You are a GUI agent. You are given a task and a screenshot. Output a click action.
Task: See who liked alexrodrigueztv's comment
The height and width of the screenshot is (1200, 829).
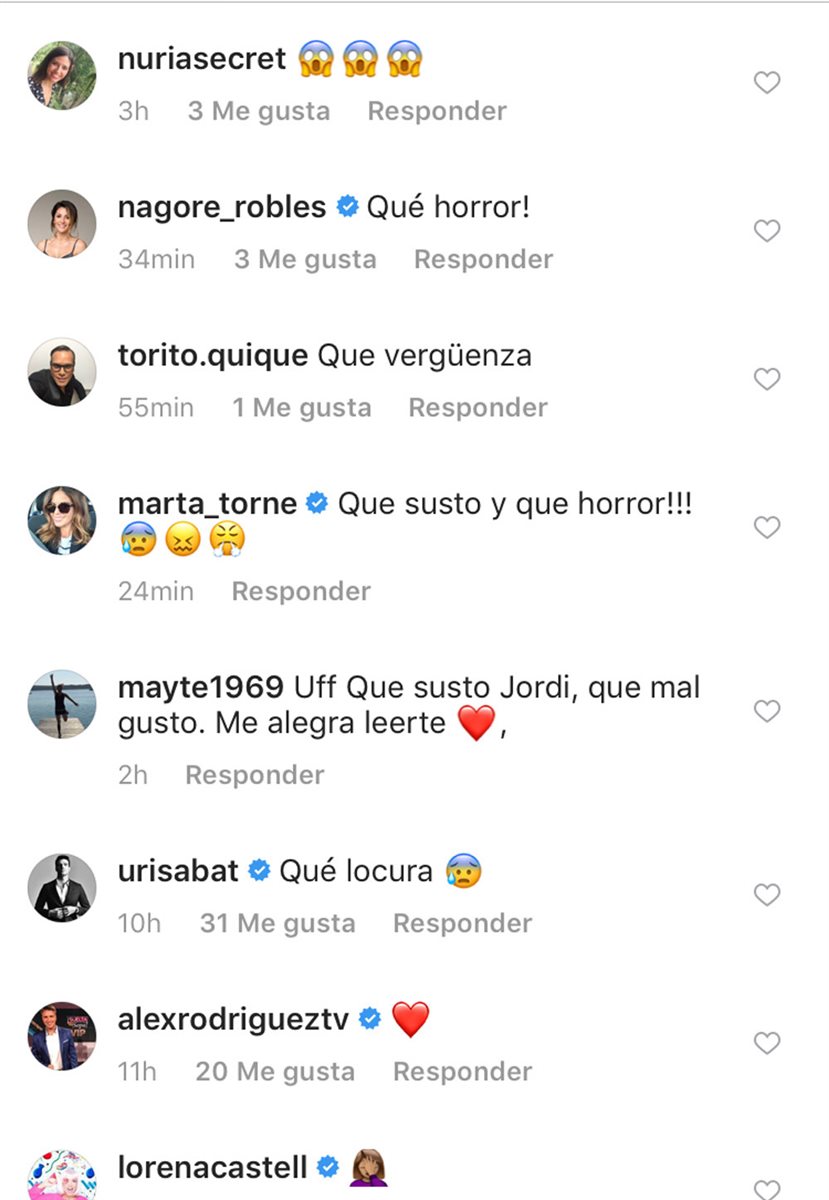[x=275, y=1071]
